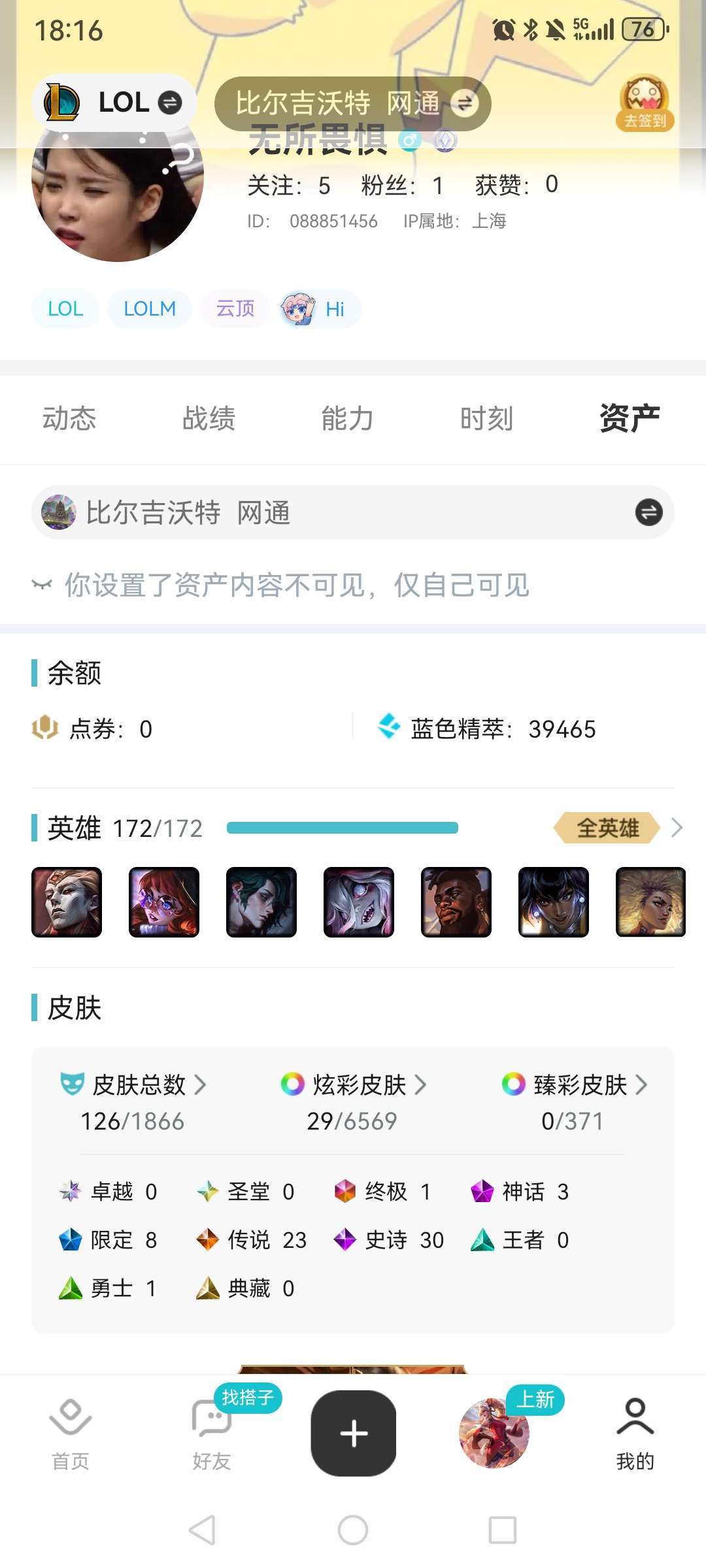Screen dimensions: 706x1568
Task: Click the 皮肤总数 mask icon
Action: point(72,1085)
